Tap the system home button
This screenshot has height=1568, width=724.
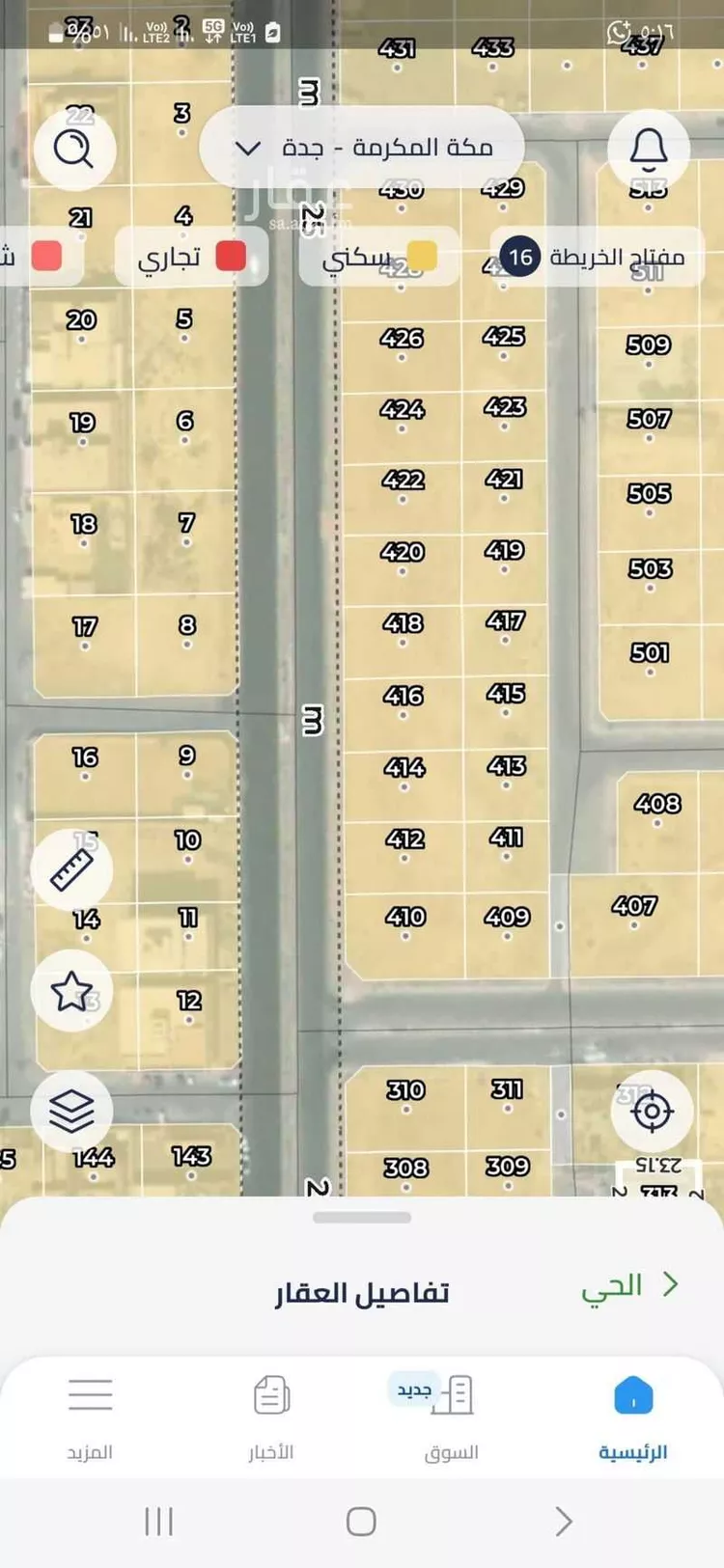(361, 1522)
